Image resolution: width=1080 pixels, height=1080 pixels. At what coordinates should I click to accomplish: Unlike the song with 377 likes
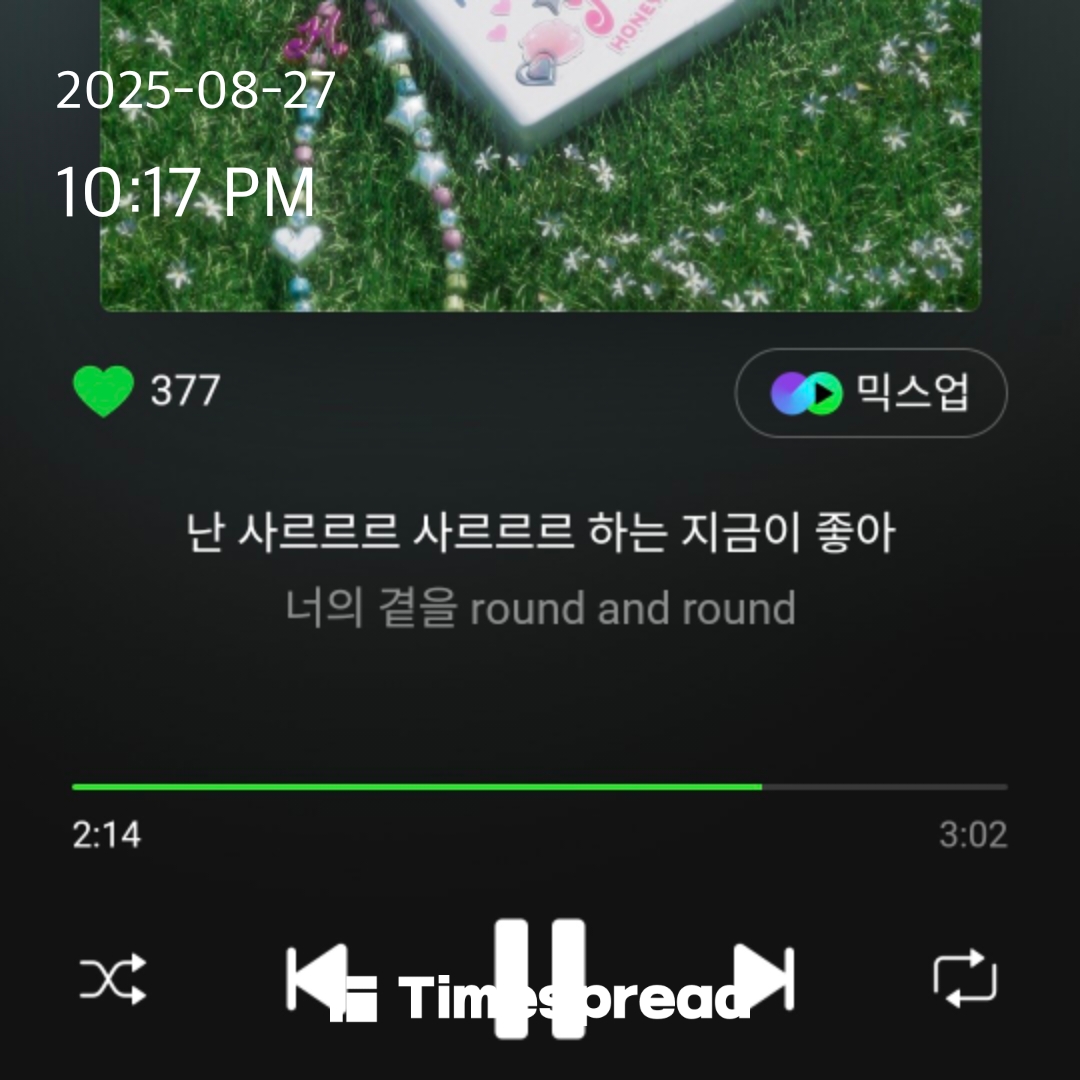(103, 391)
